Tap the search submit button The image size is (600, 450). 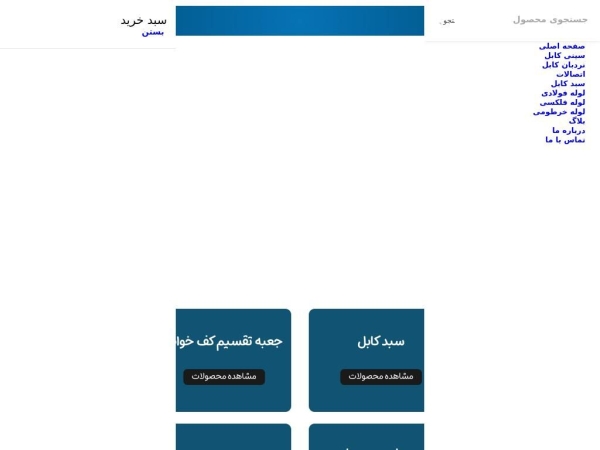pyautogui.click(x=447, y=21)
